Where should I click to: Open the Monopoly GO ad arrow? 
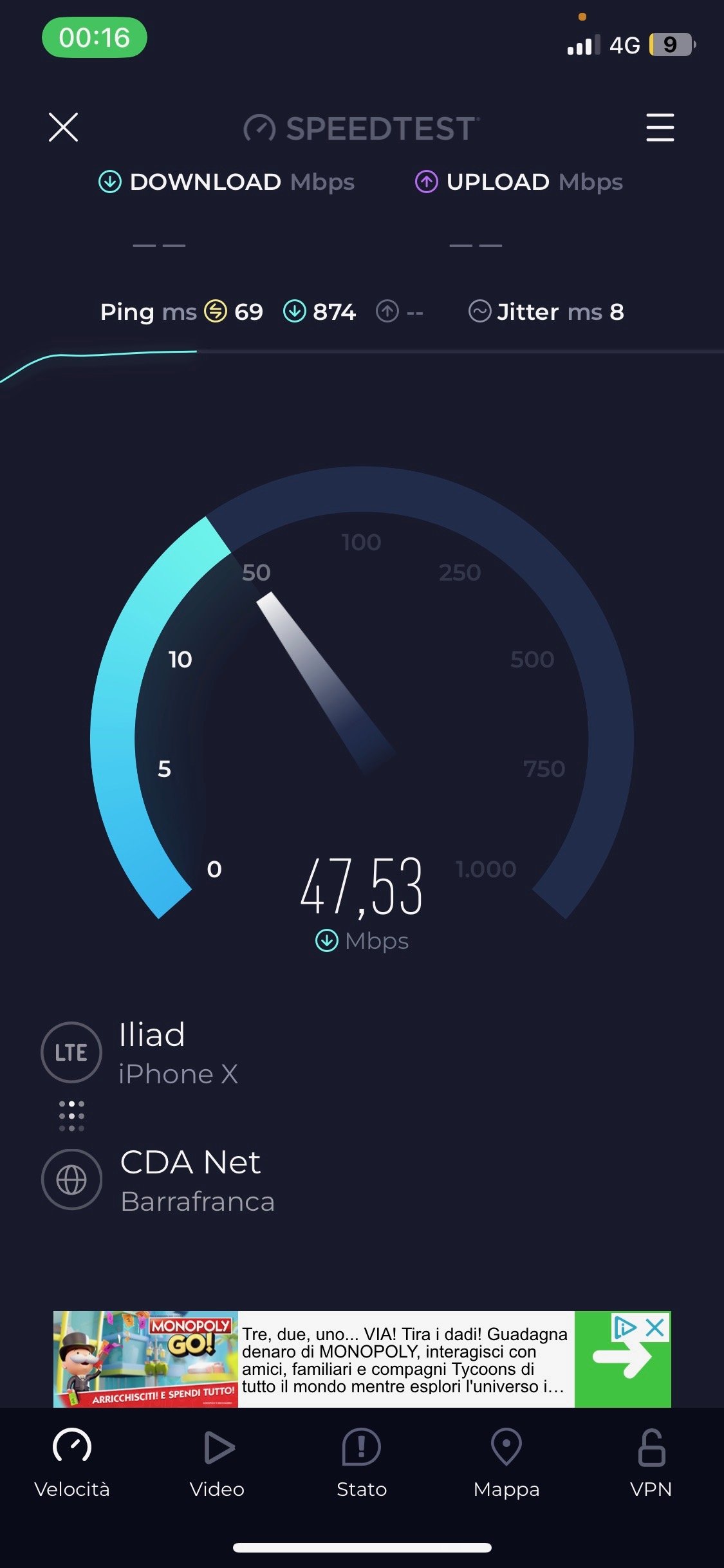pyautogui.click(x=622, y=1360)
